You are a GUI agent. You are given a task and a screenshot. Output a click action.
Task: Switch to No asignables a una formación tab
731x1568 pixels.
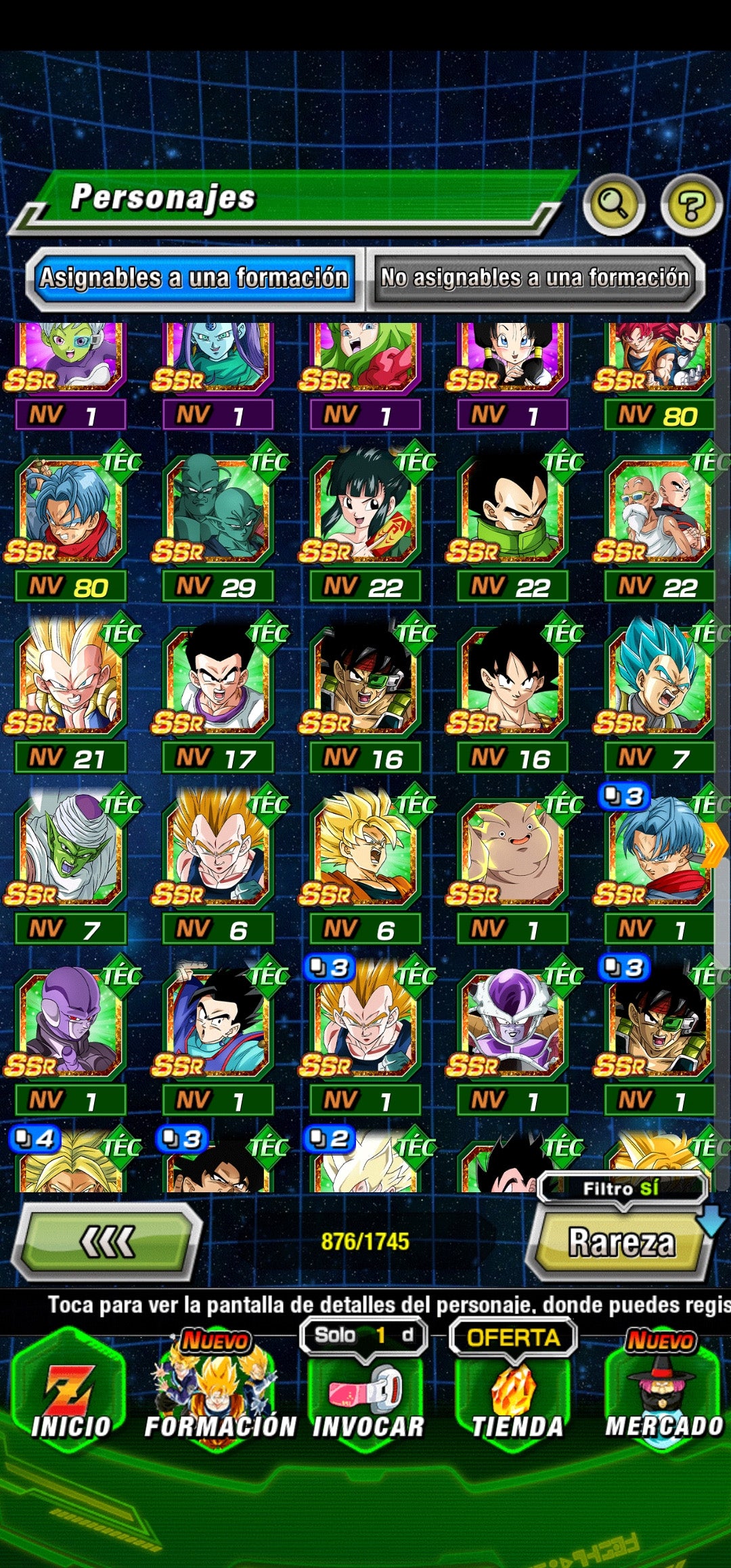pyautogui.click(x=535, y=278)
